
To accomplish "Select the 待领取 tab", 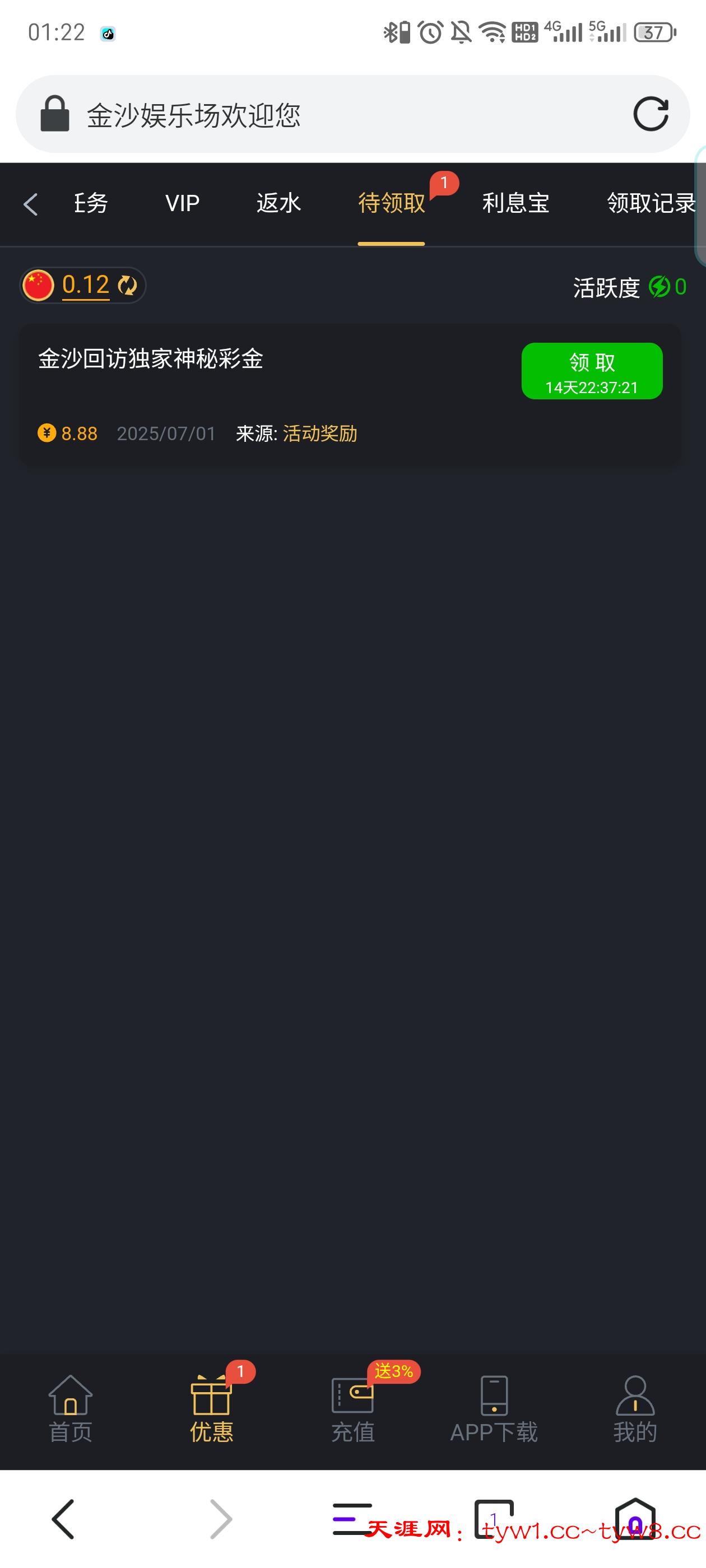I will pos(391,203).
